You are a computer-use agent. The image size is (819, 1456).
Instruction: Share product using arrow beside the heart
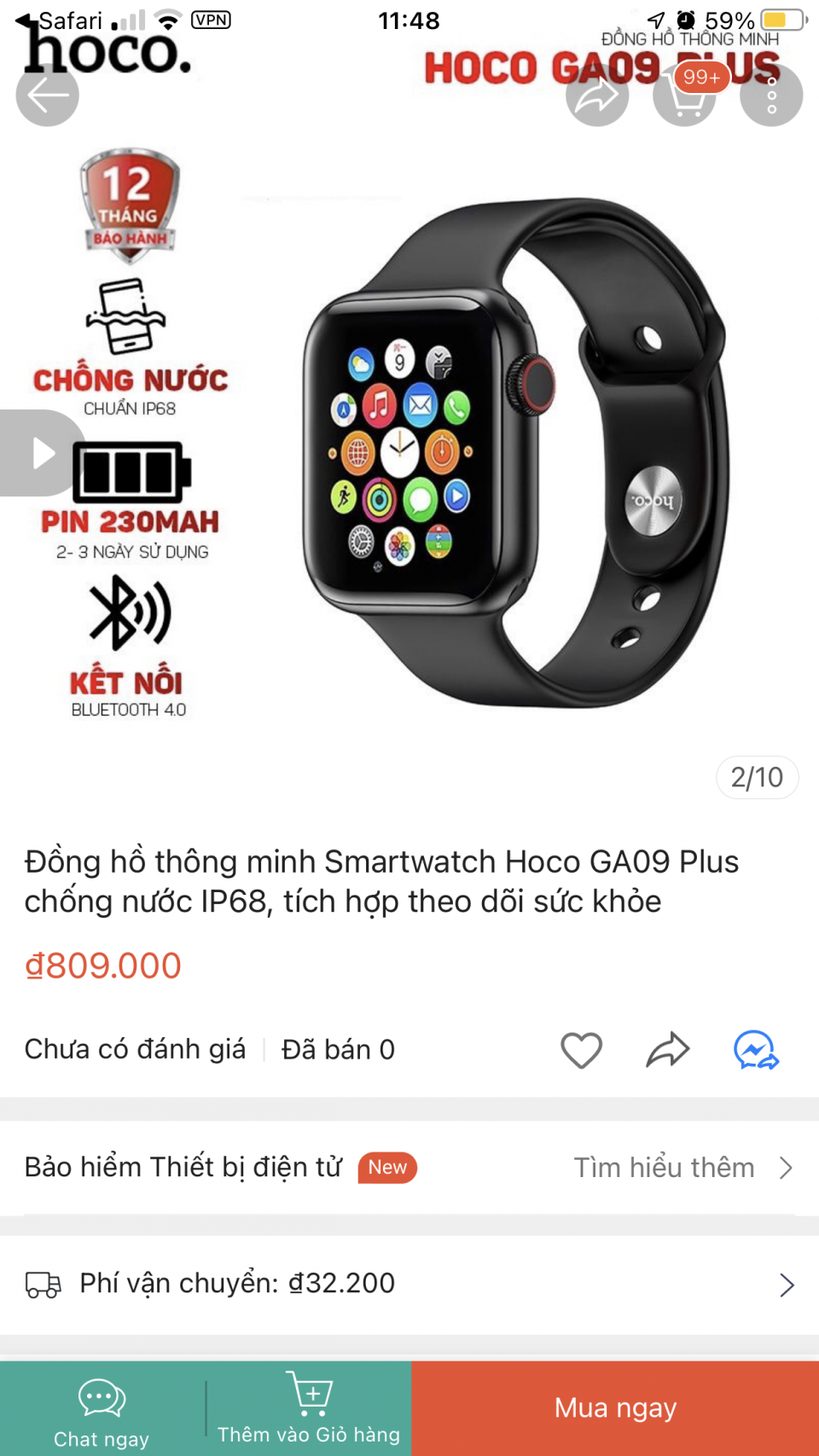click(668, 1050)
